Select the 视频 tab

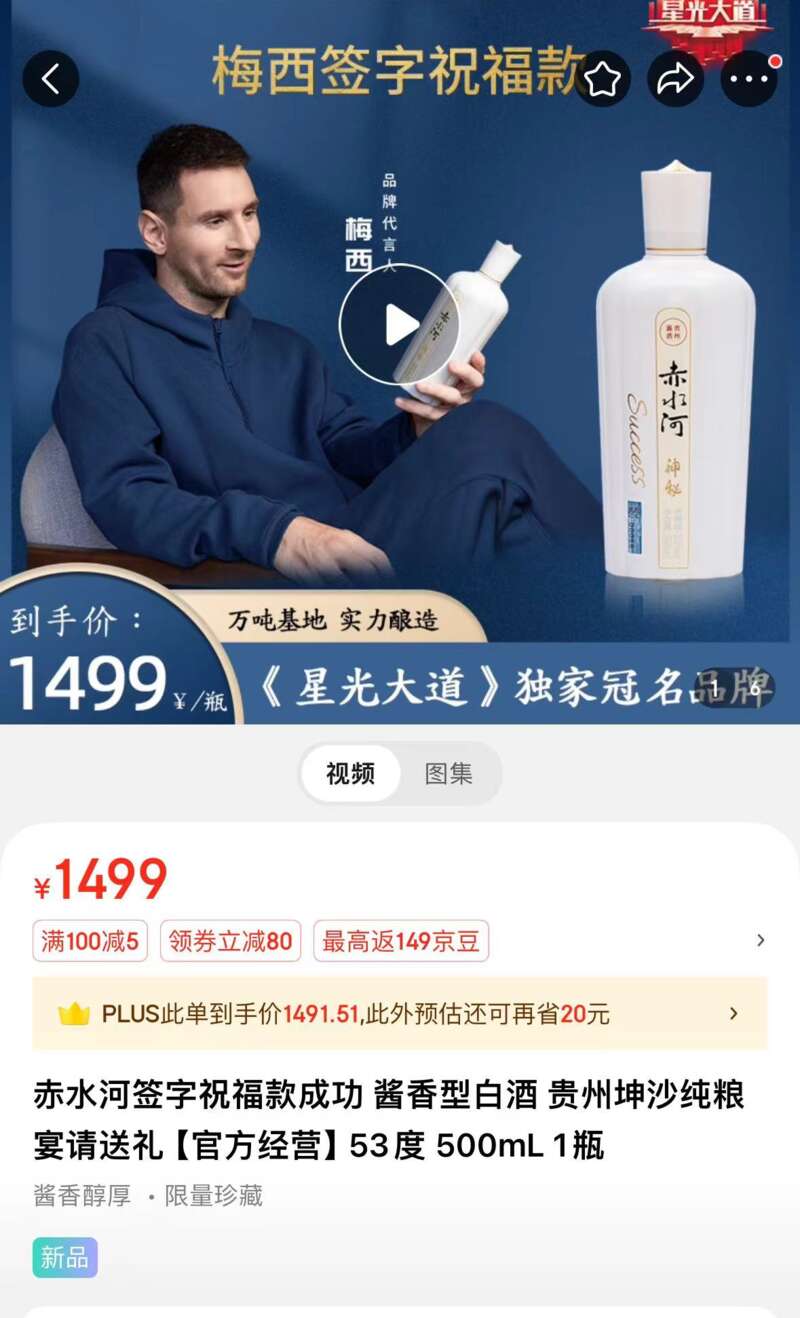(350, 773)
